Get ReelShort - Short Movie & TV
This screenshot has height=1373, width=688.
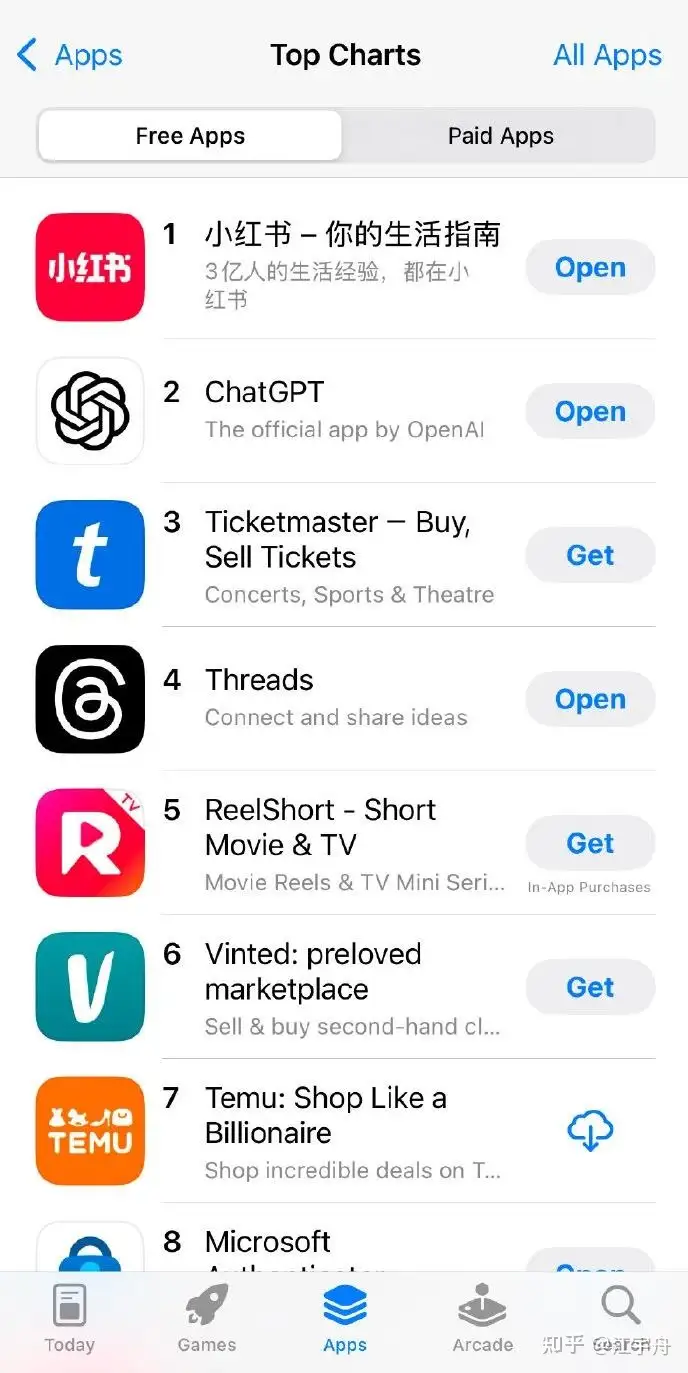pyautogui.click(x=590, y=844)
